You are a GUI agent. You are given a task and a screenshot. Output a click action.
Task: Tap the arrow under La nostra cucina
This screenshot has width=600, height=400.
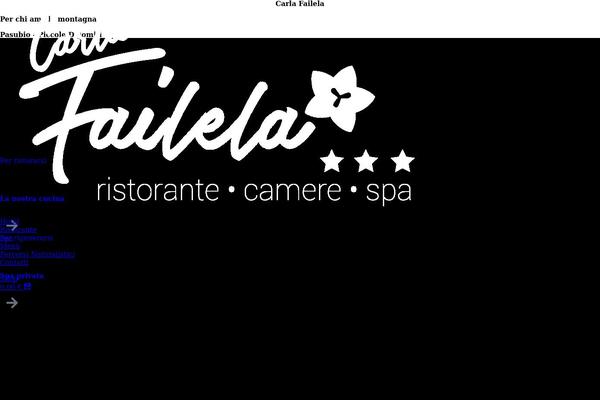pos(12,225)
